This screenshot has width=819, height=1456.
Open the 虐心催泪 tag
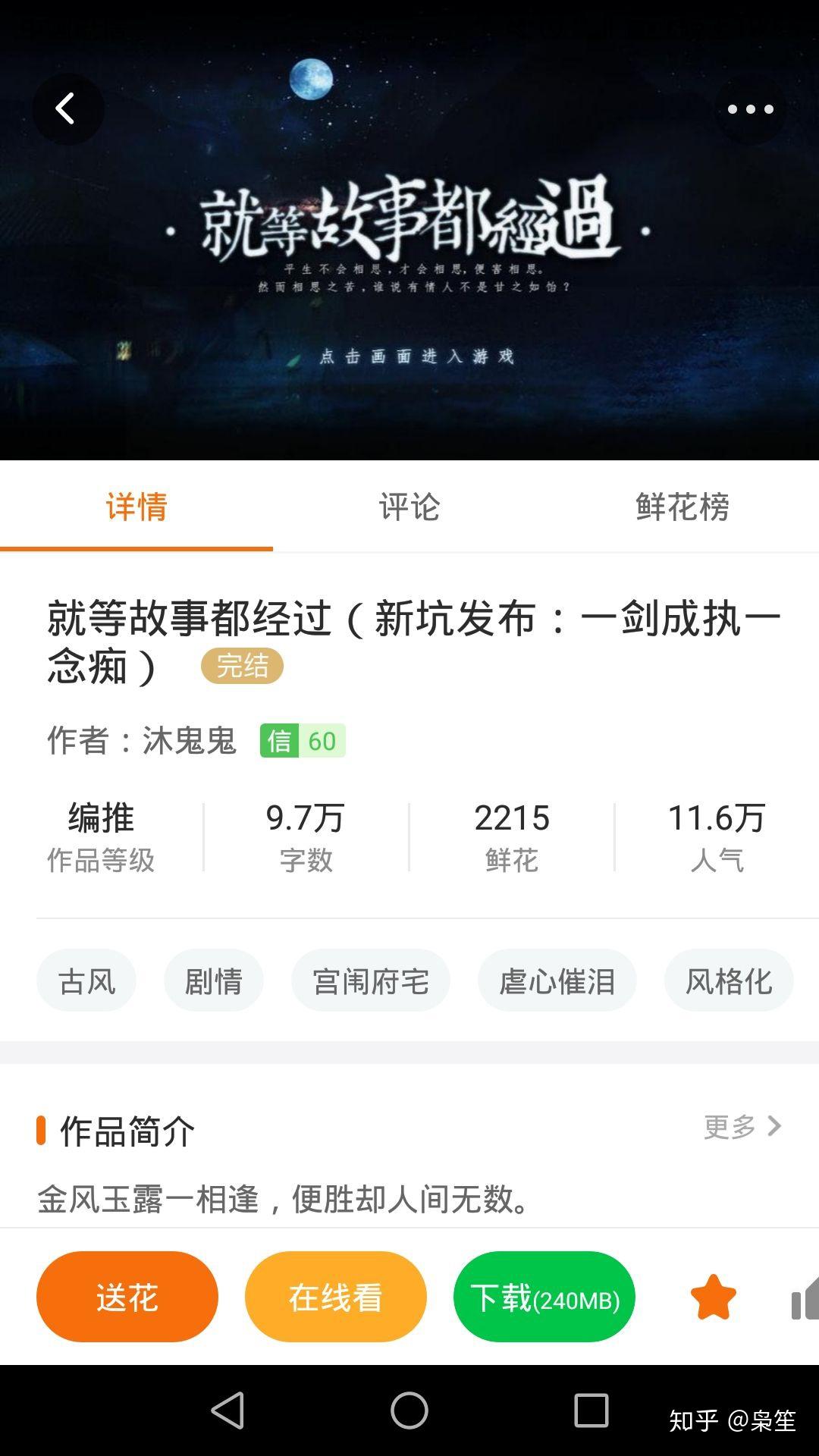[557, 981]
